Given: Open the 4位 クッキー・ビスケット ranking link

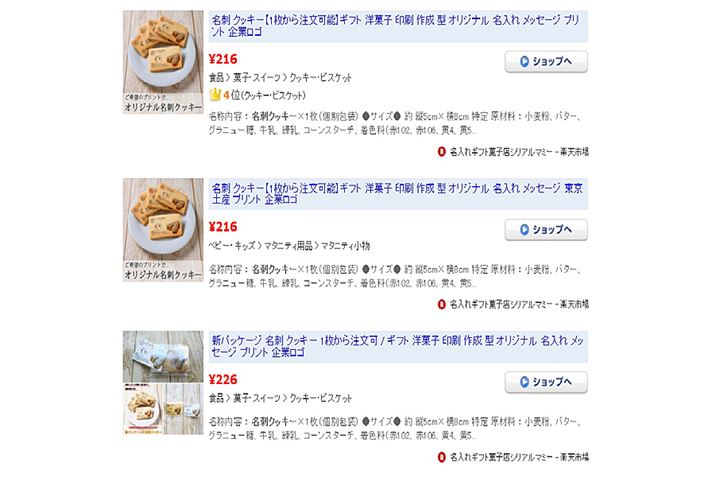Looking at the screenshot, I should pyautogui.click(x=253, y=95).
